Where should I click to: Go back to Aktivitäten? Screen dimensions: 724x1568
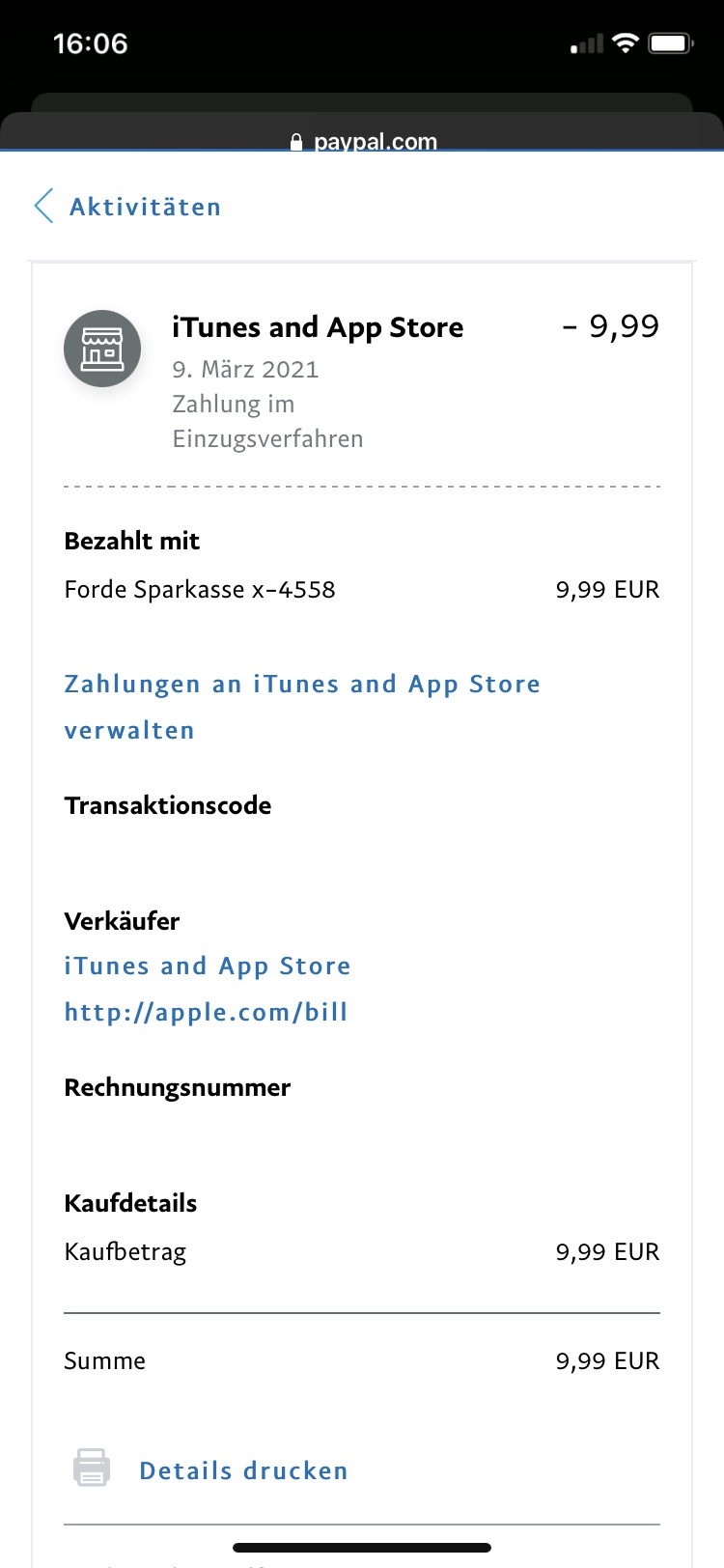pos(127,207)
